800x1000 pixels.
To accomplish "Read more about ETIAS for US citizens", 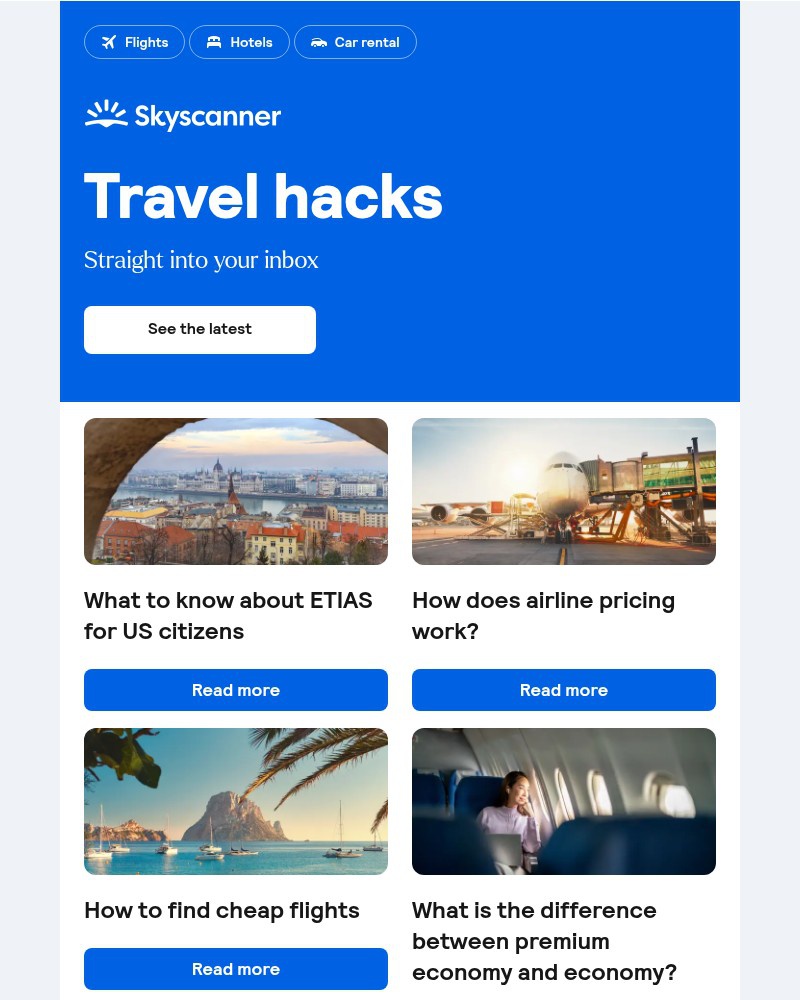I will click(x=236, y=690).
